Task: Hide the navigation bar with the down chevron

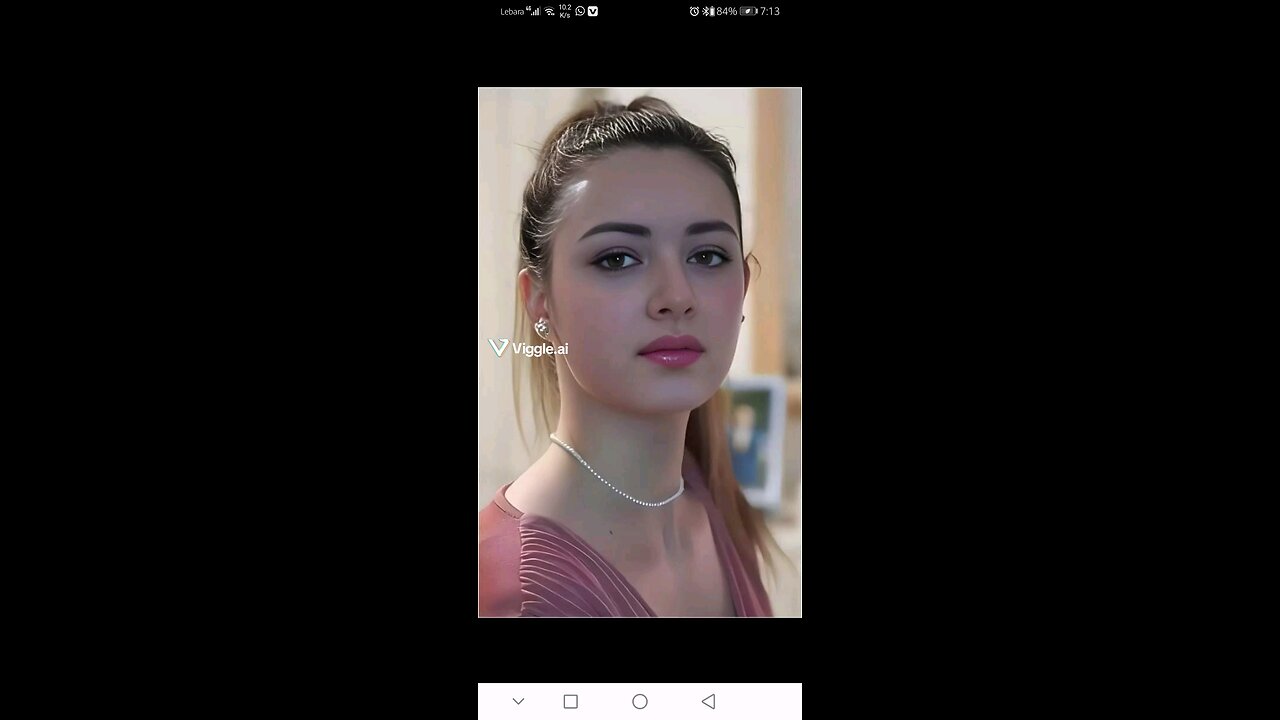Action: click(518, 702)
